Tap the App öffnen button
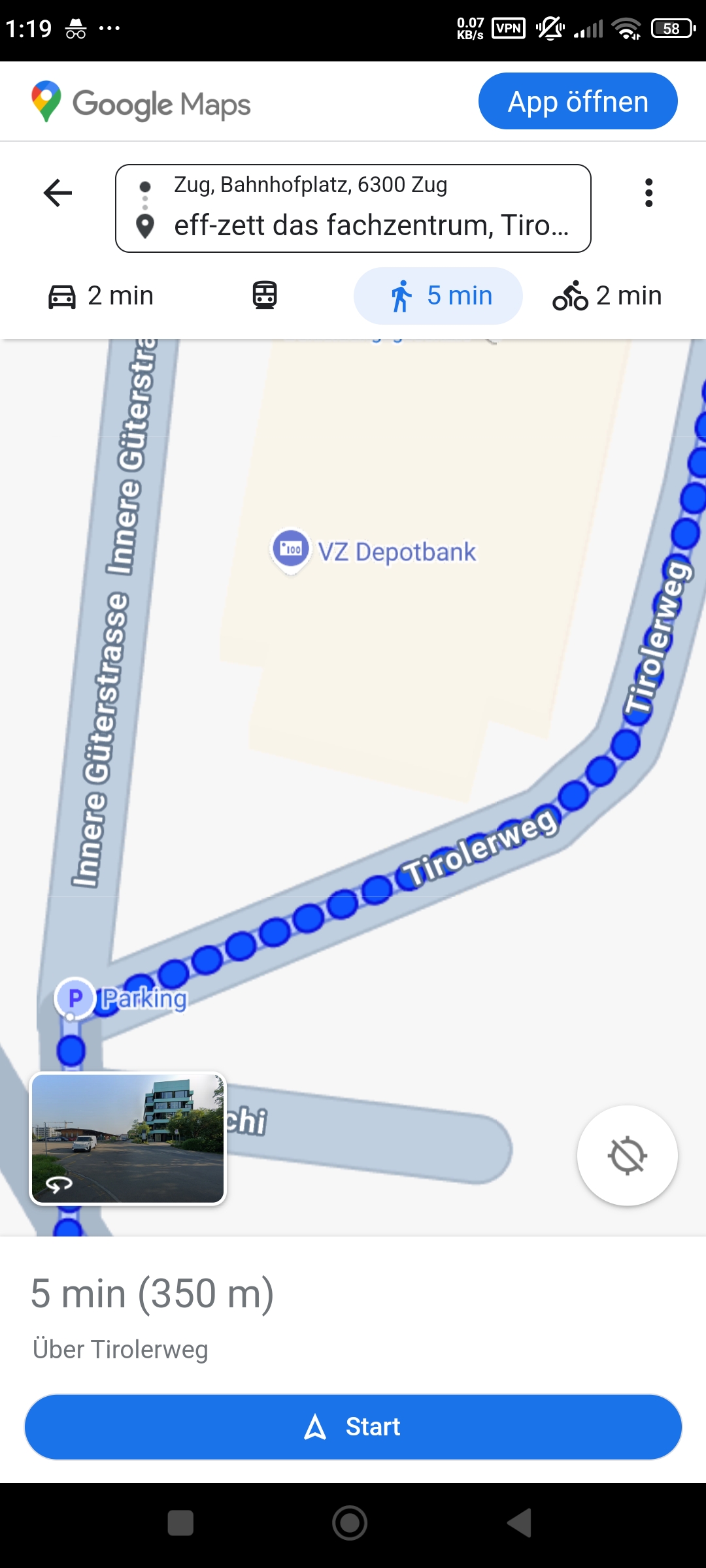Image resolution: width=706 pixels, height=1568 pixels. point(578,101)
